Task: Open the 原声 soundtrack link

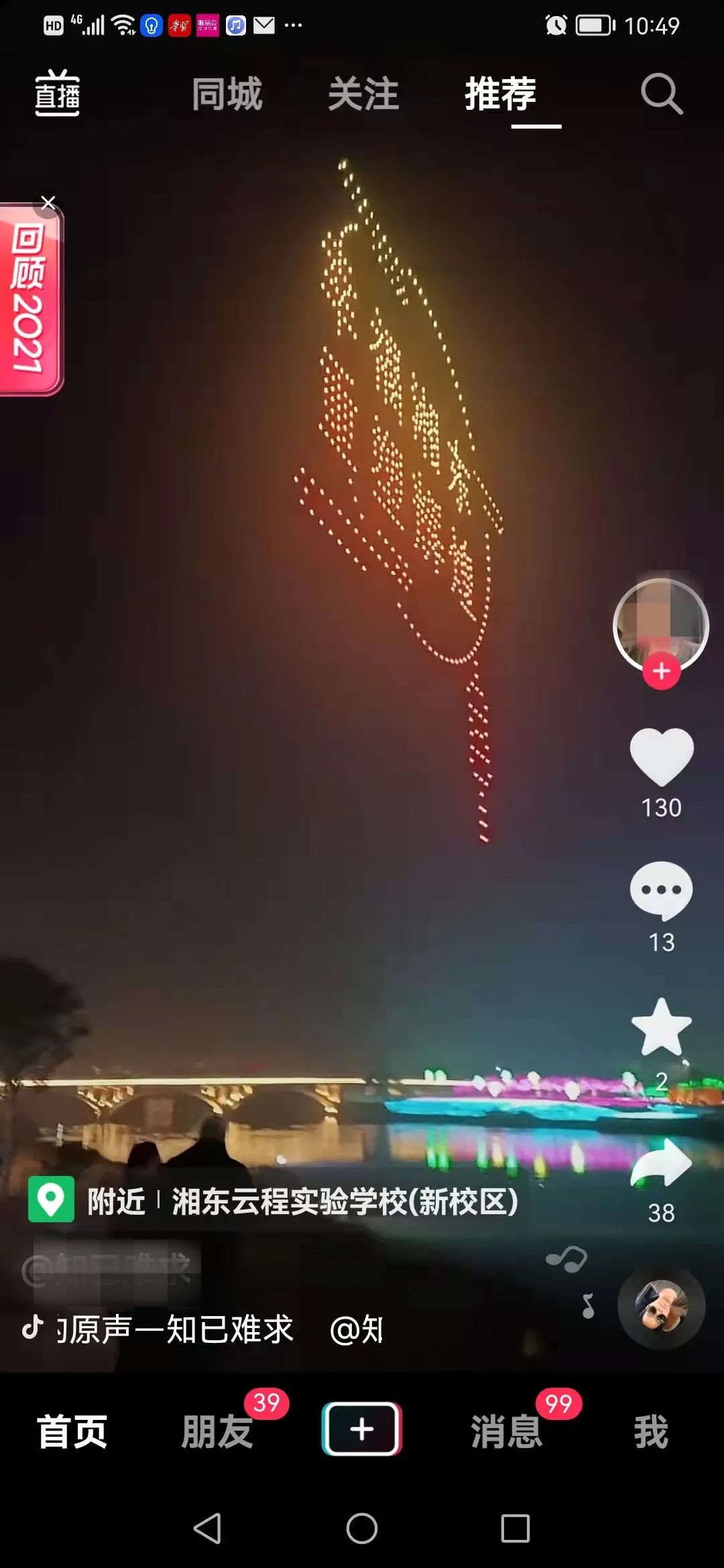Action: pos(176,1329)
